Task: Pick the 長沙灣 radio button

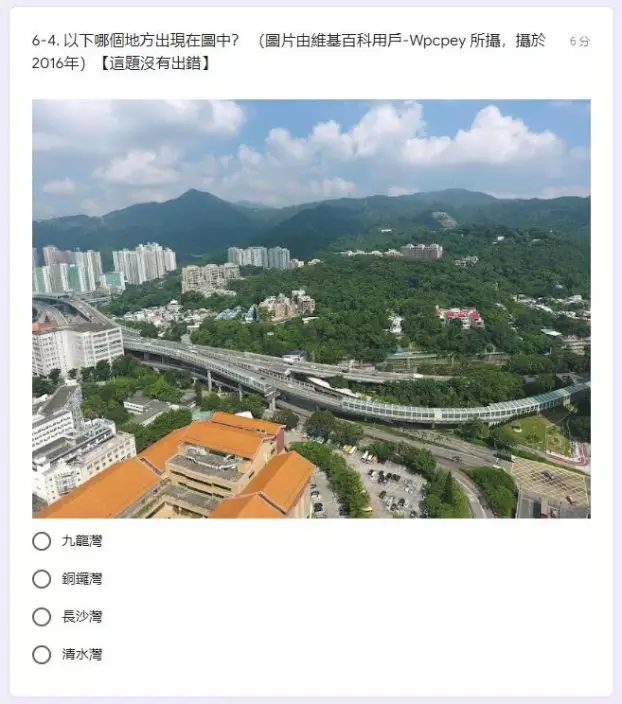Action: 41,617
